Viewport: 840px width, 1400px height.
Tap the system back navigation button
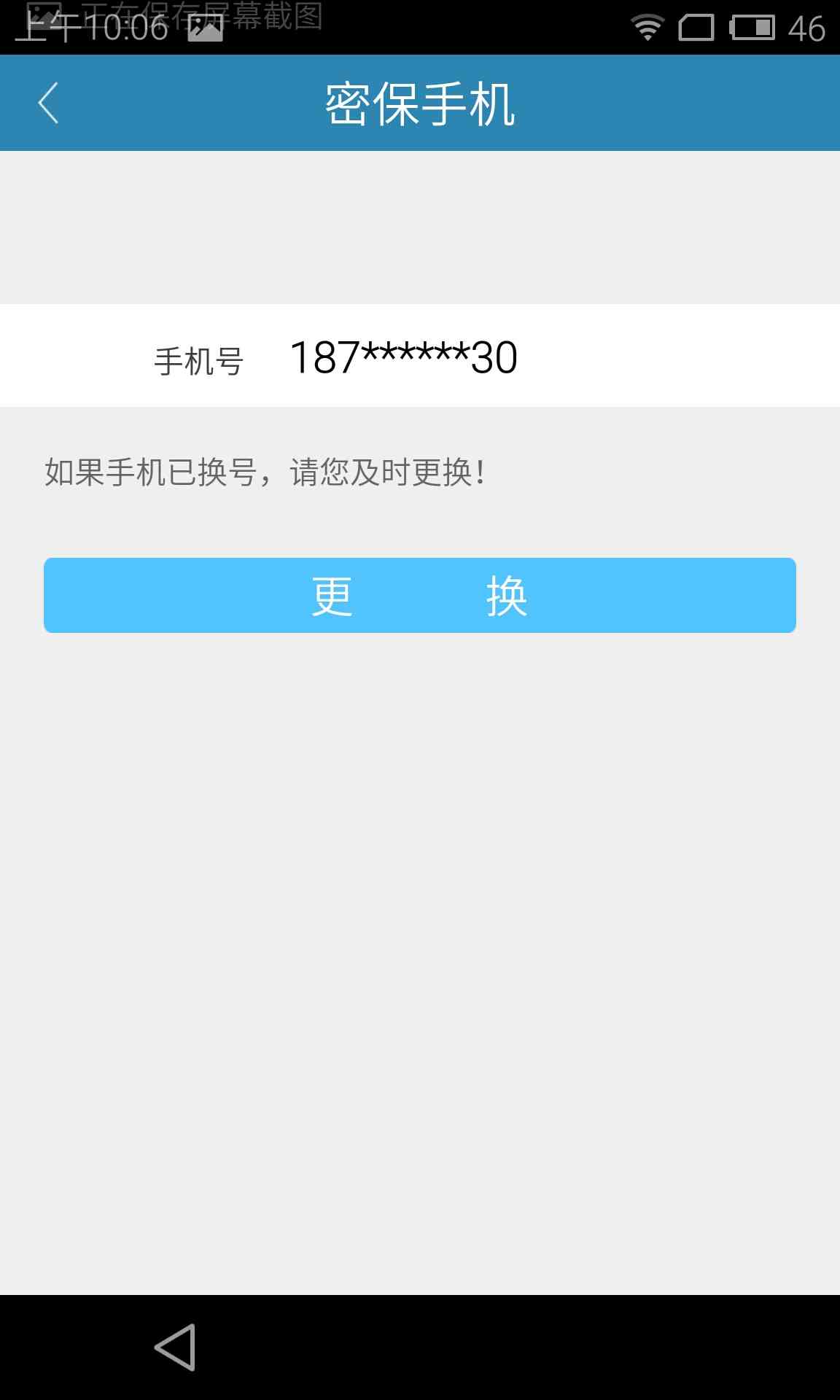(x=175, y=1347)
